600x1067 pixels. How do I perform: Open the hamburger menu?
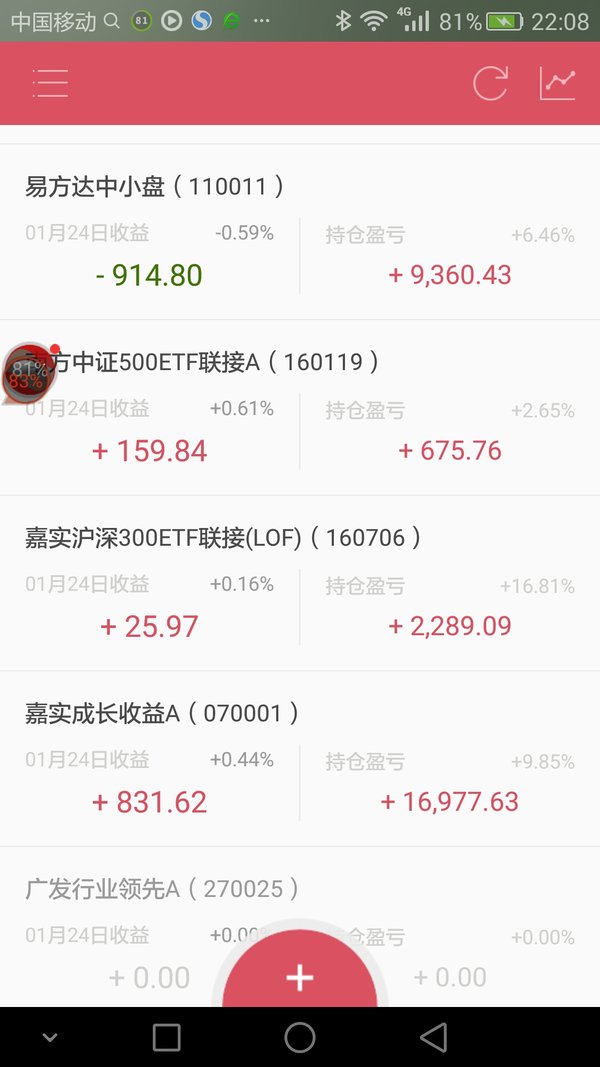50,83
